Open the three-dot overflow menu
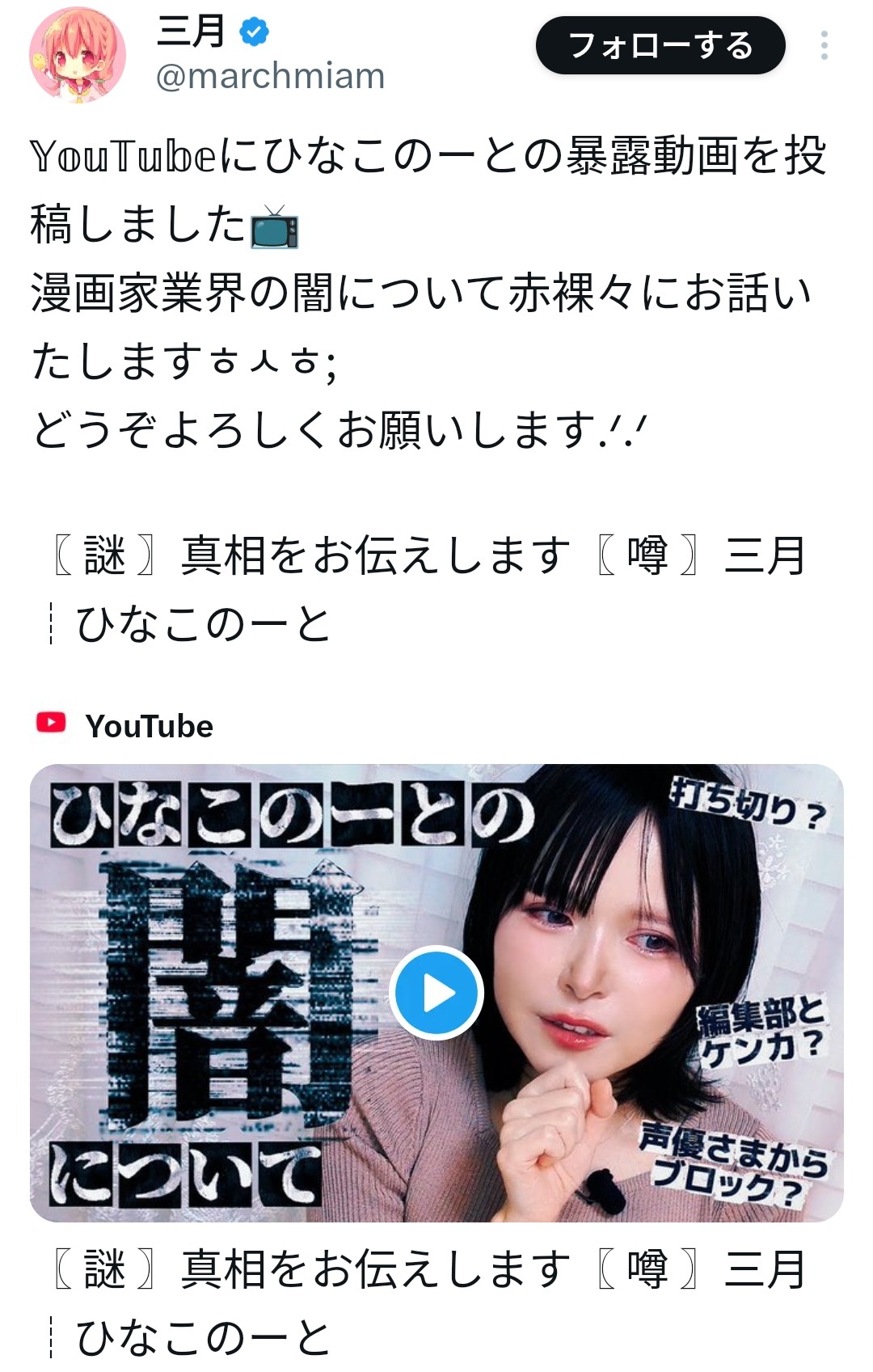 (x=824, y=46)
